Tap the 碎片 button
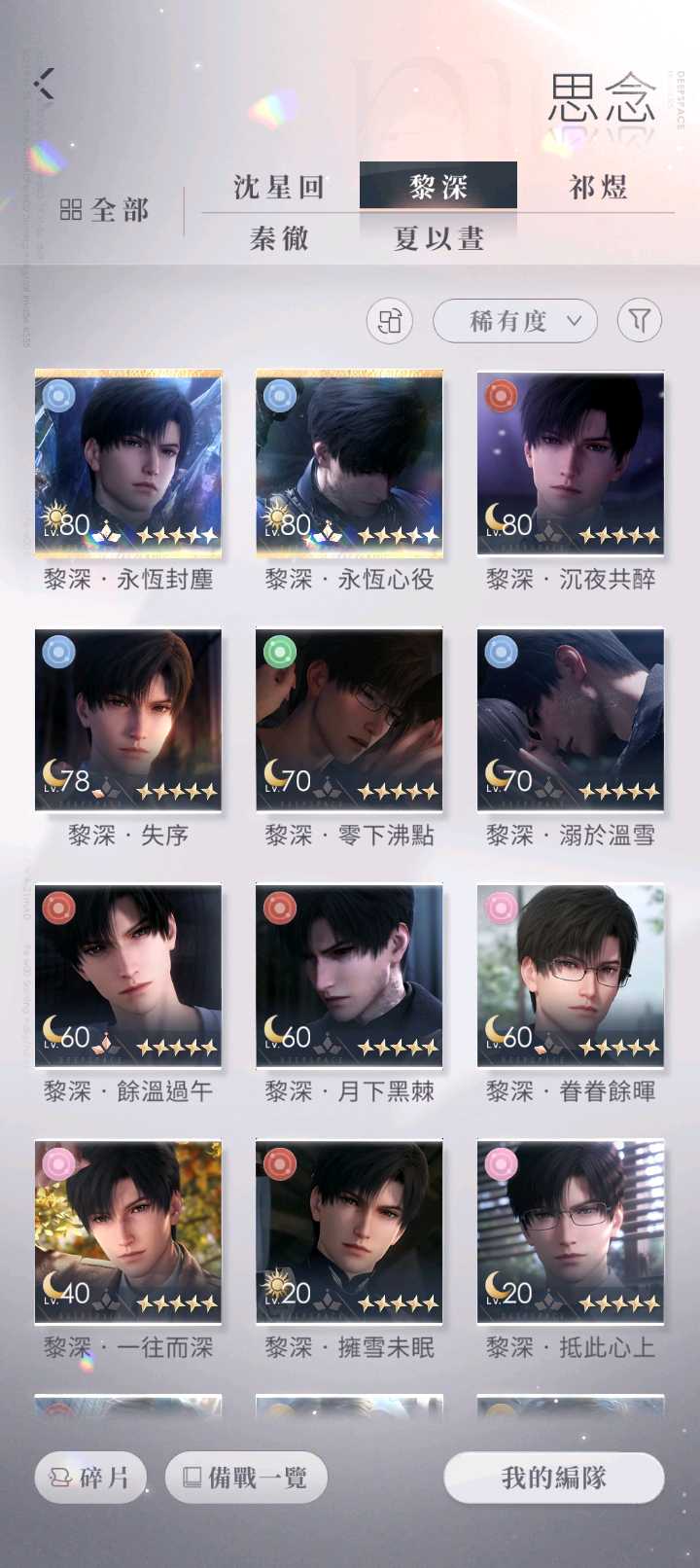 click(90, 1478)
